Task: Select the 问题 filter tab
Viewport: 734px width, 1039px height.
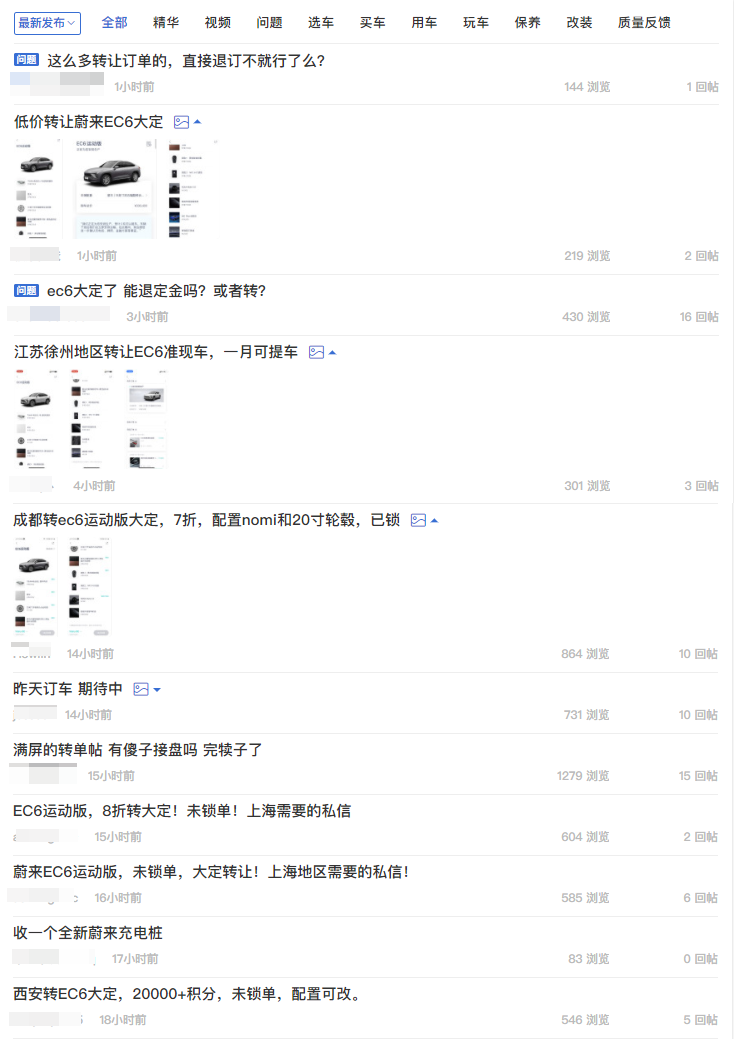Action: point(269,22)
